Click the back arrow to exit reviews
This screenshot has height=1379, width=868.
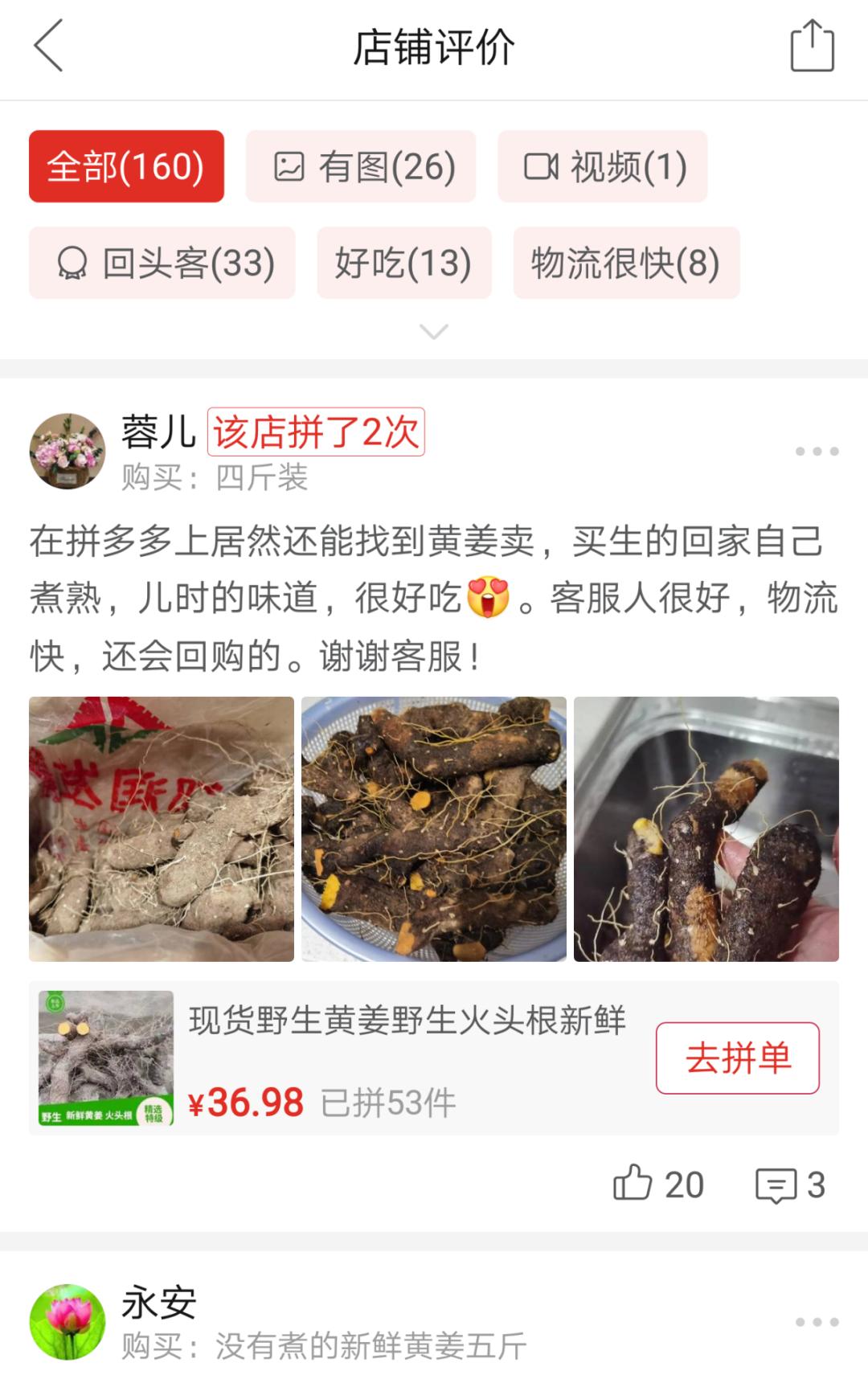click(48, 47)
